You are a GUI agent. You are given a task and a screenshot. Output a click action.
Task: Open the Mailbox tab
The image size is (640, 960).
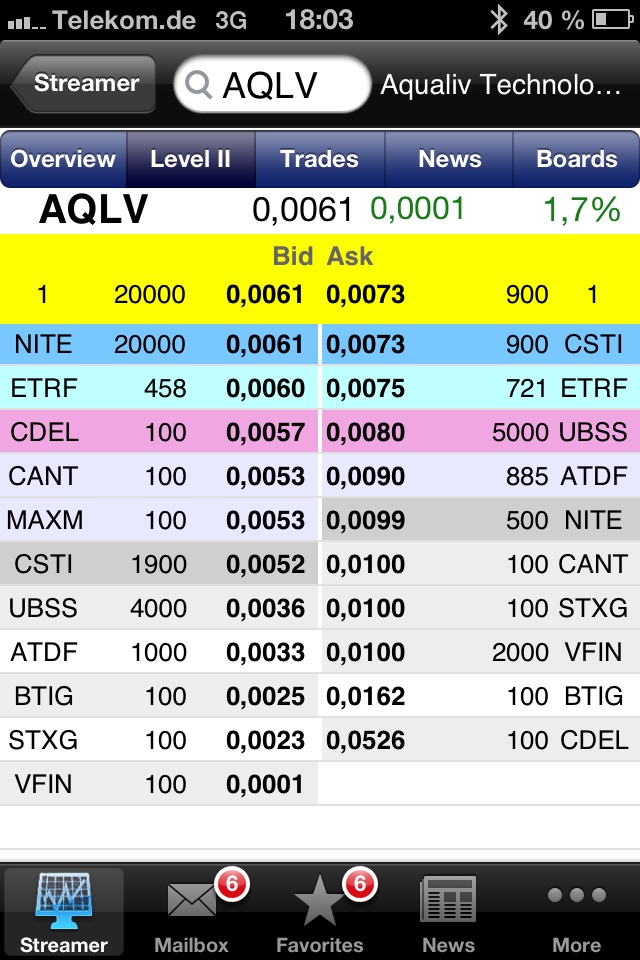192,912
